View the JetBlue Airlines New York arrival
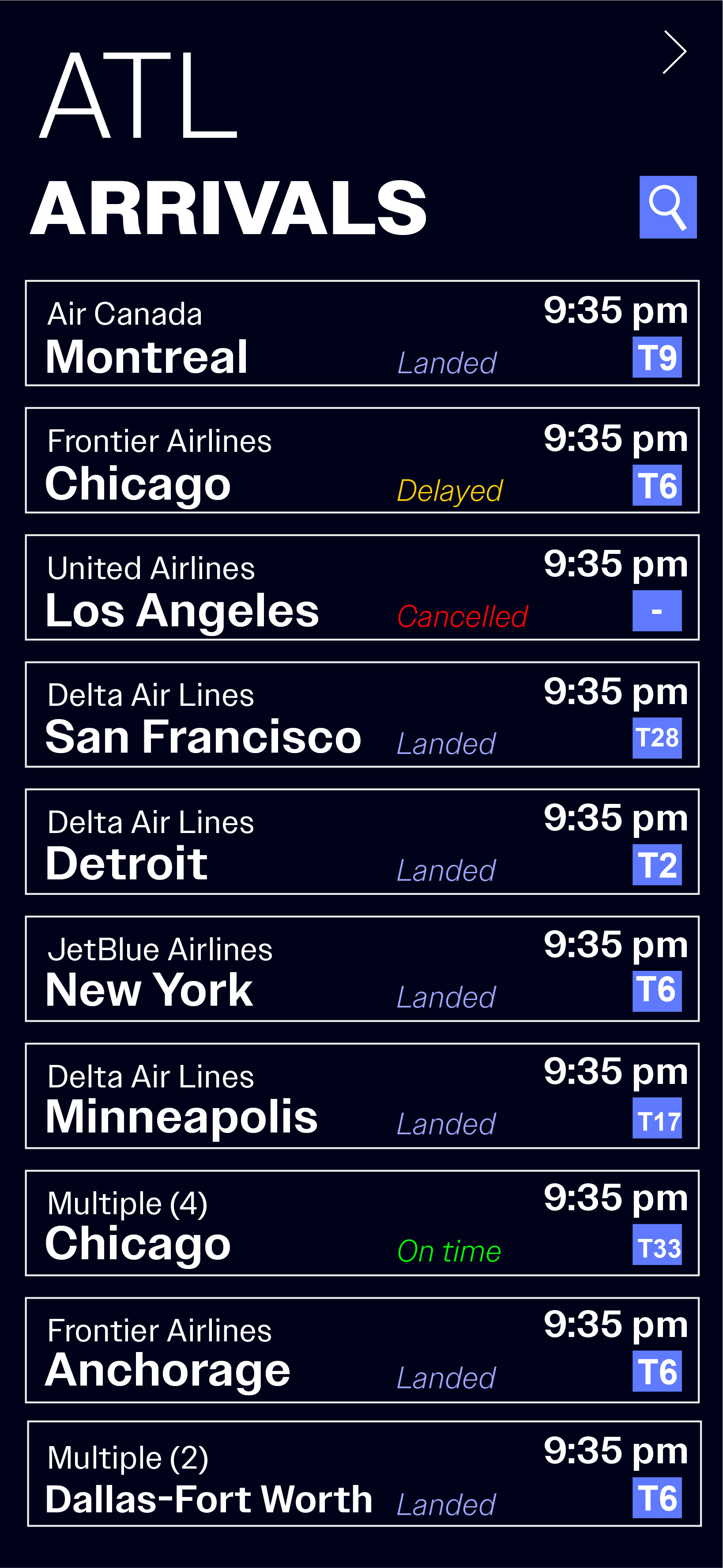This screenshot has height=1568, width=723. tap(362, 969)
